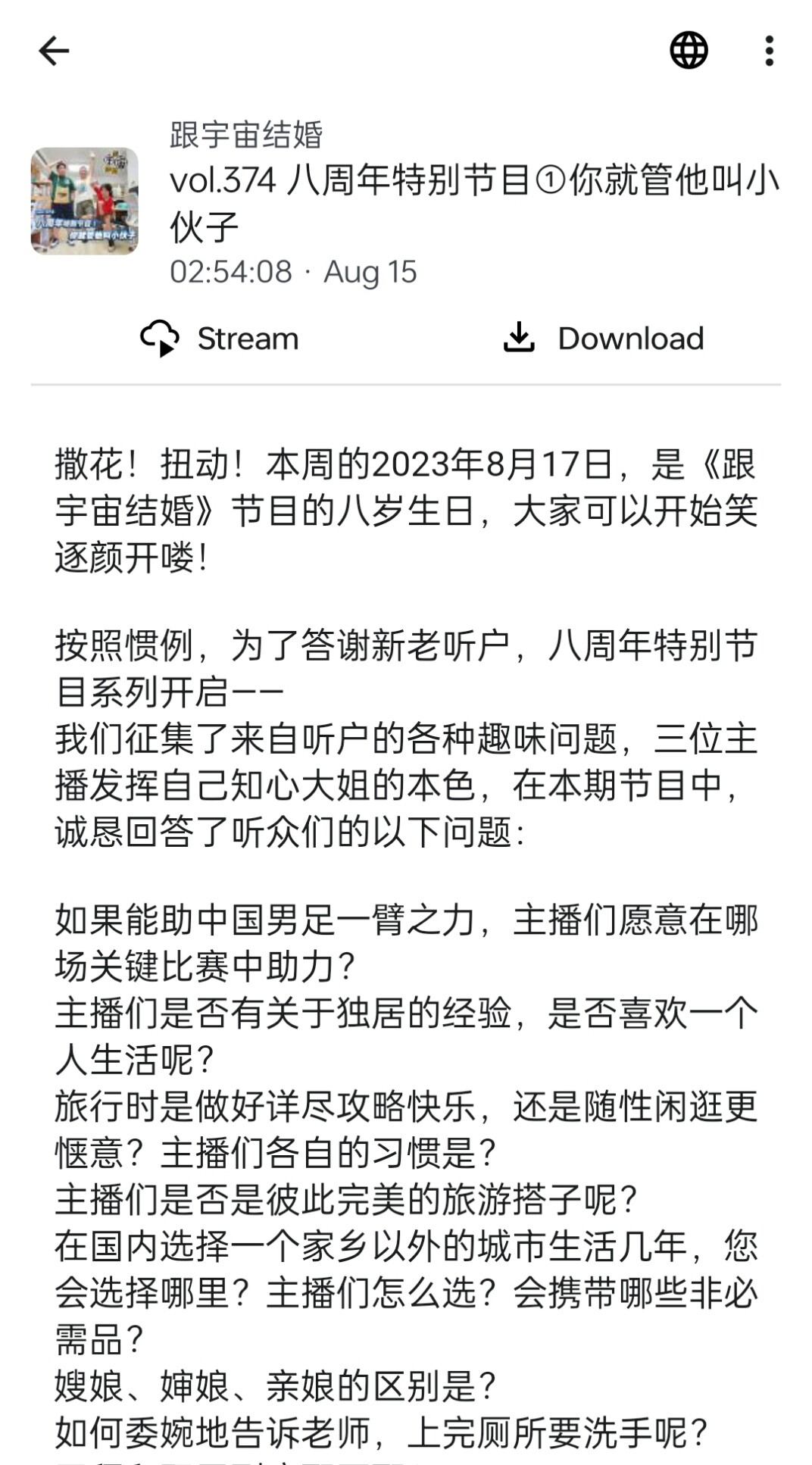Image resolution: width=812 pixels, height=1465 pixels.
Task: Go back using the arrow icon
Action: pyautogui.click(x=54, y=52)
